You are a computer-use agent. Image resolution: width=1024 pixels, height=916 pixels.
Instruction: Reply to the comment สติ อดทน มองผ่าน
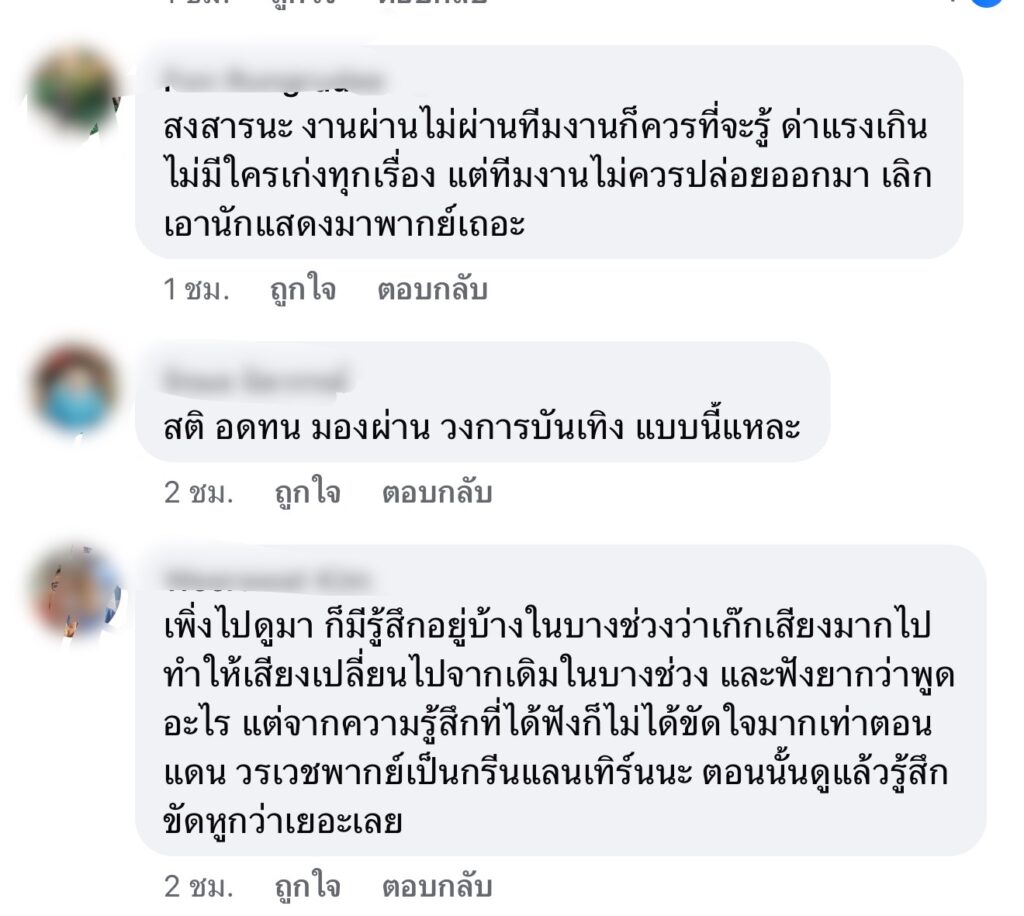pos(437,493)
